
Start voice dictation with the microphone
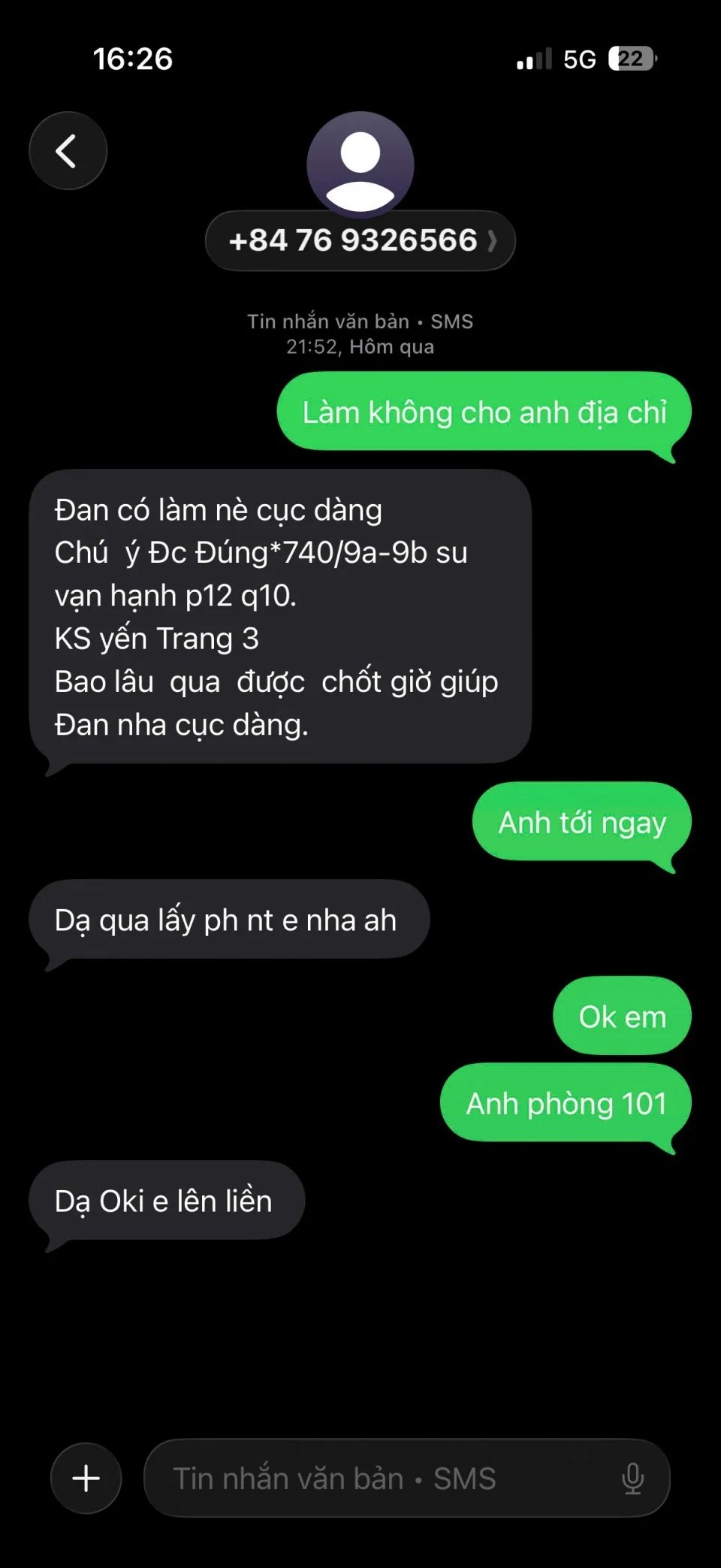[632, 1478]
